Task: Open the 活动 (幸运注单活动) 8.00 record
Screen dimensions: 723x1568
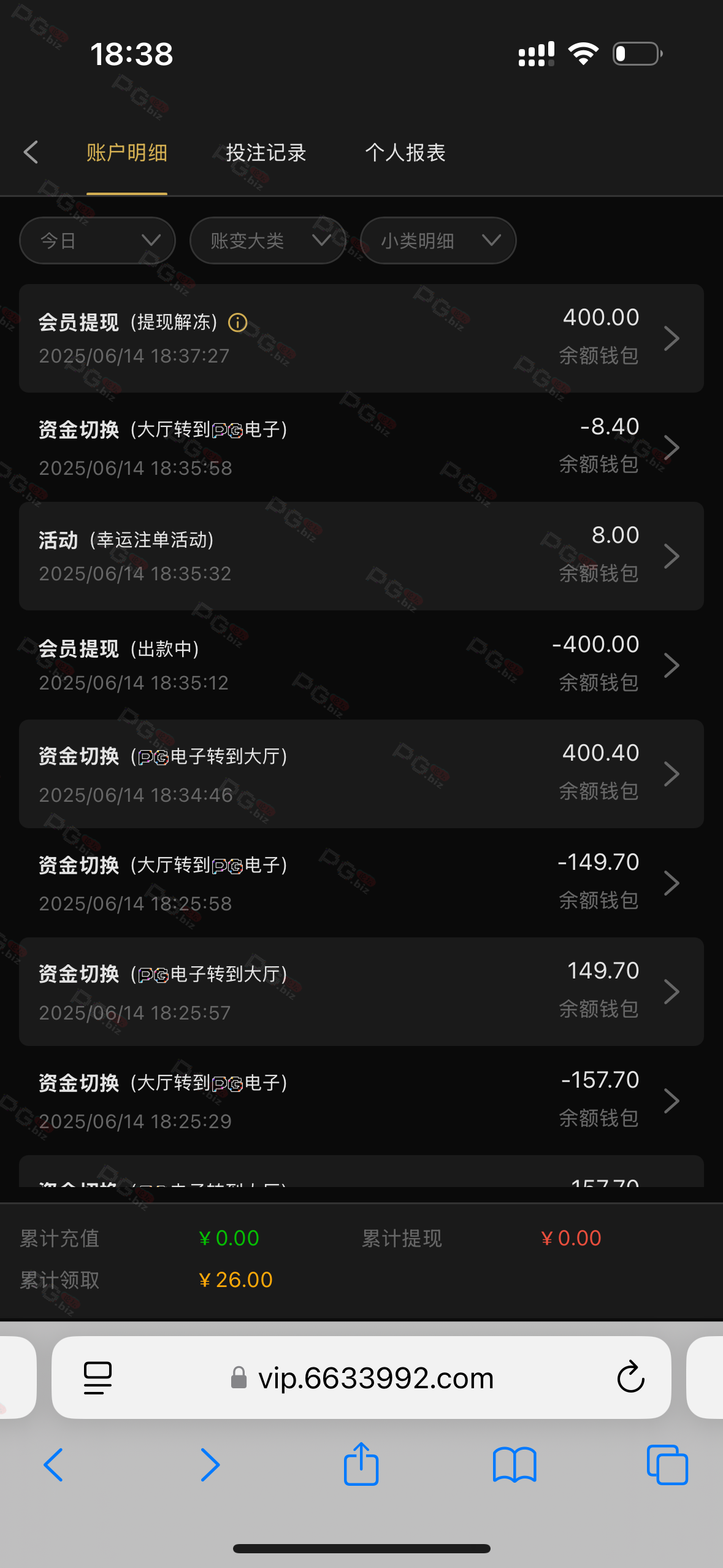Action: [x=361, y=556]
